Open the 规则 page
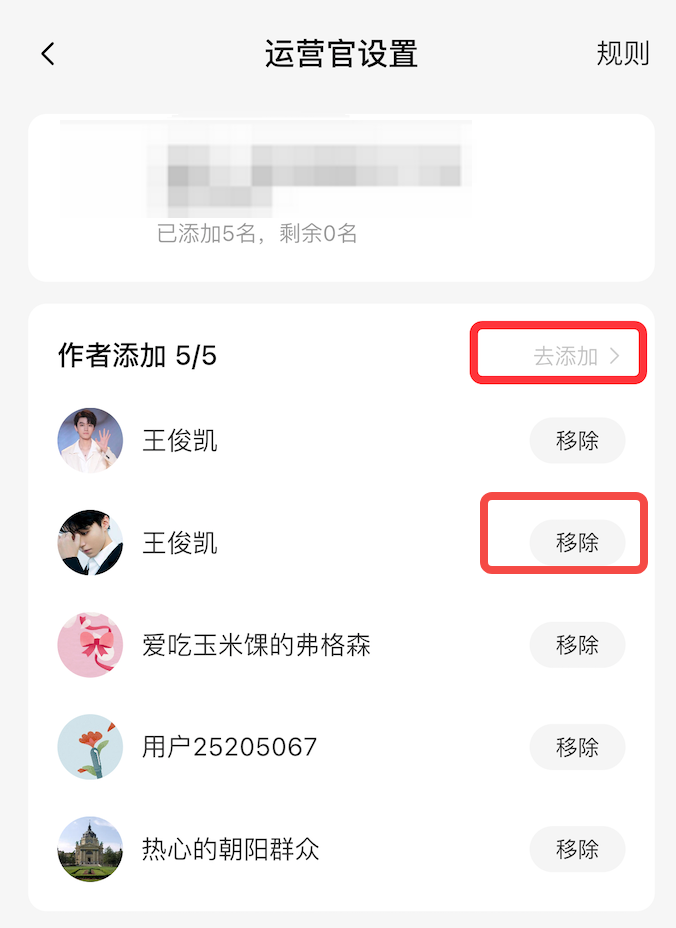The width and height of the screenshot is (676, 928). pos(622,54)
